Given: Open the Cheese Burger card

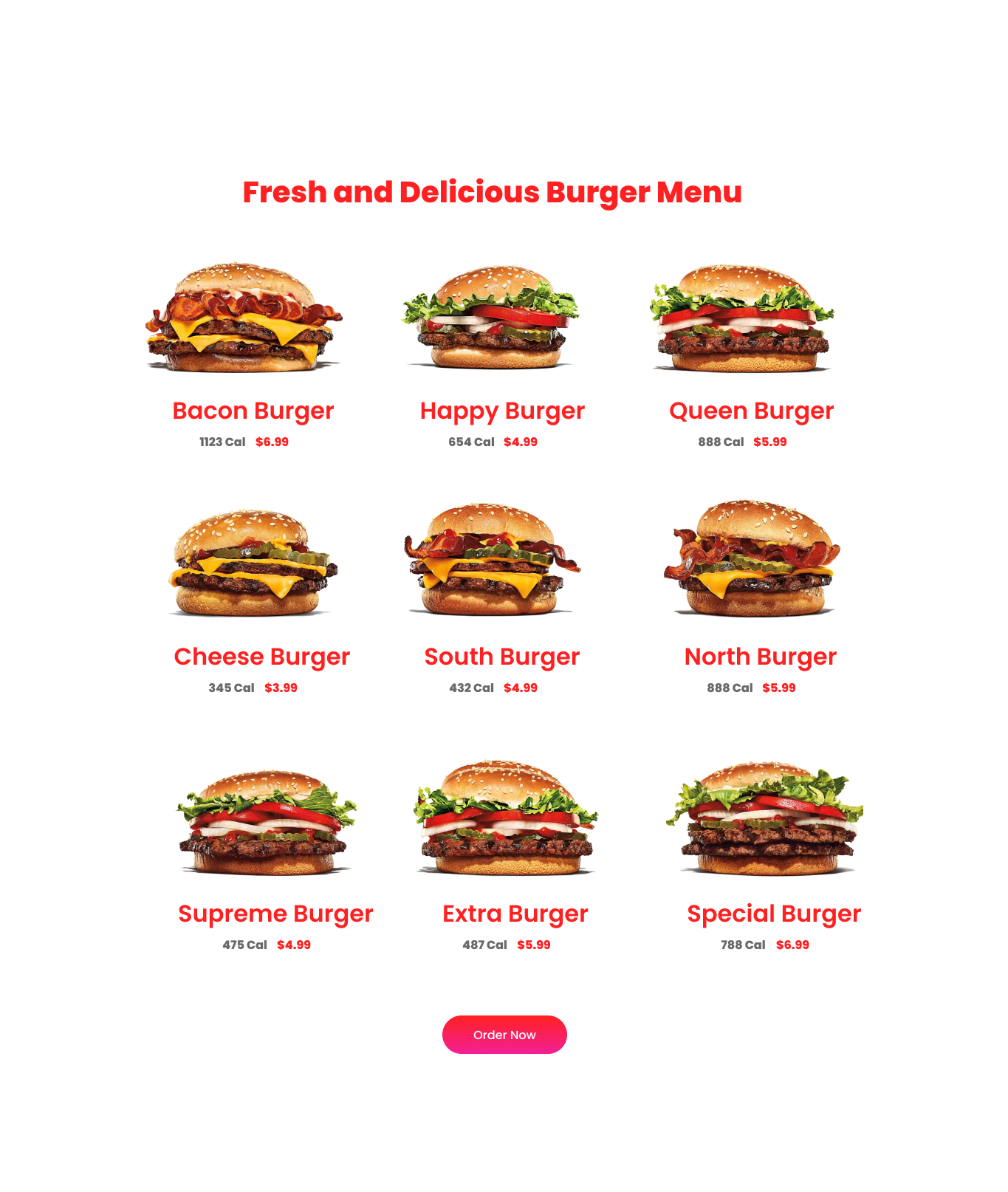Looking at the screenshot, I should point(261,657).
